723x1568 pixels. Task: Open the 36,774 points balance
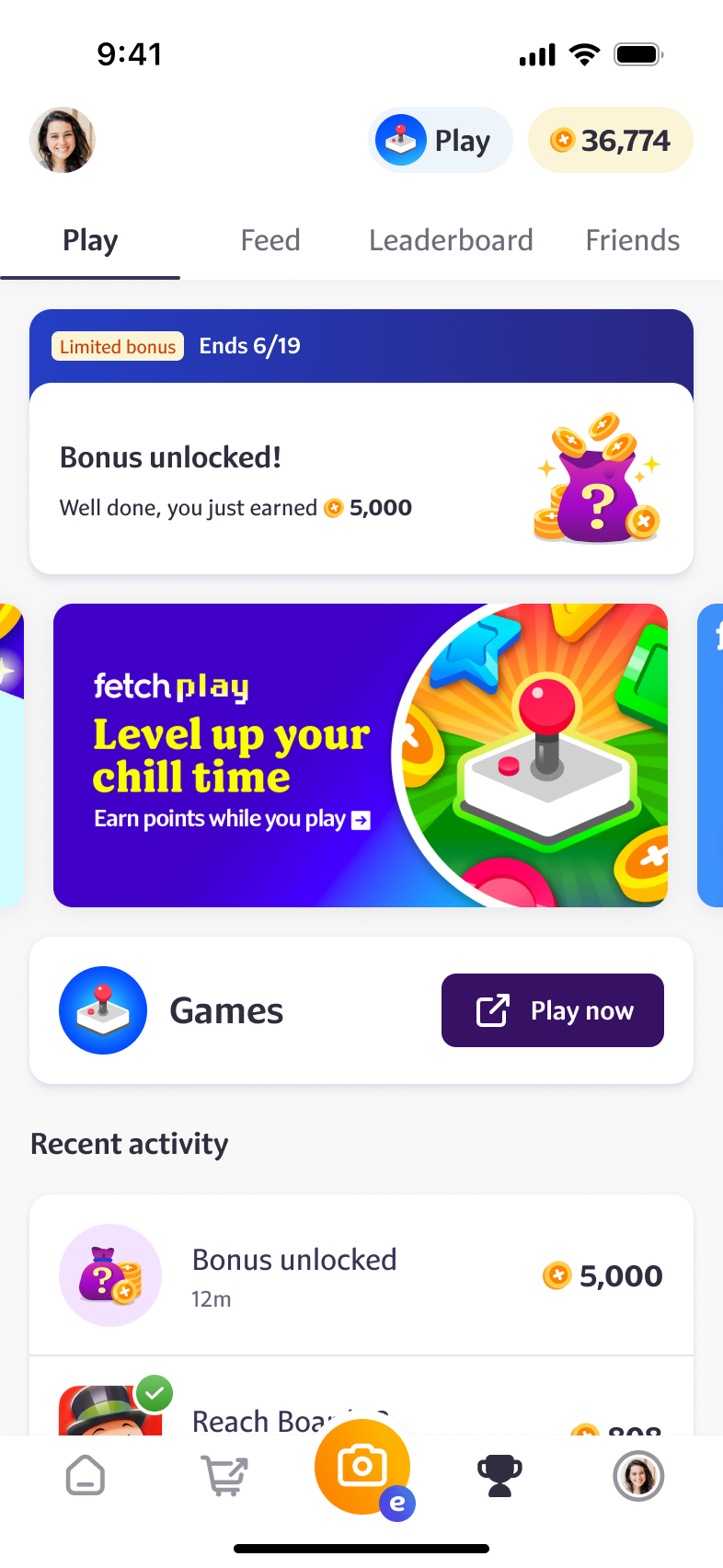tap(610, 140)
